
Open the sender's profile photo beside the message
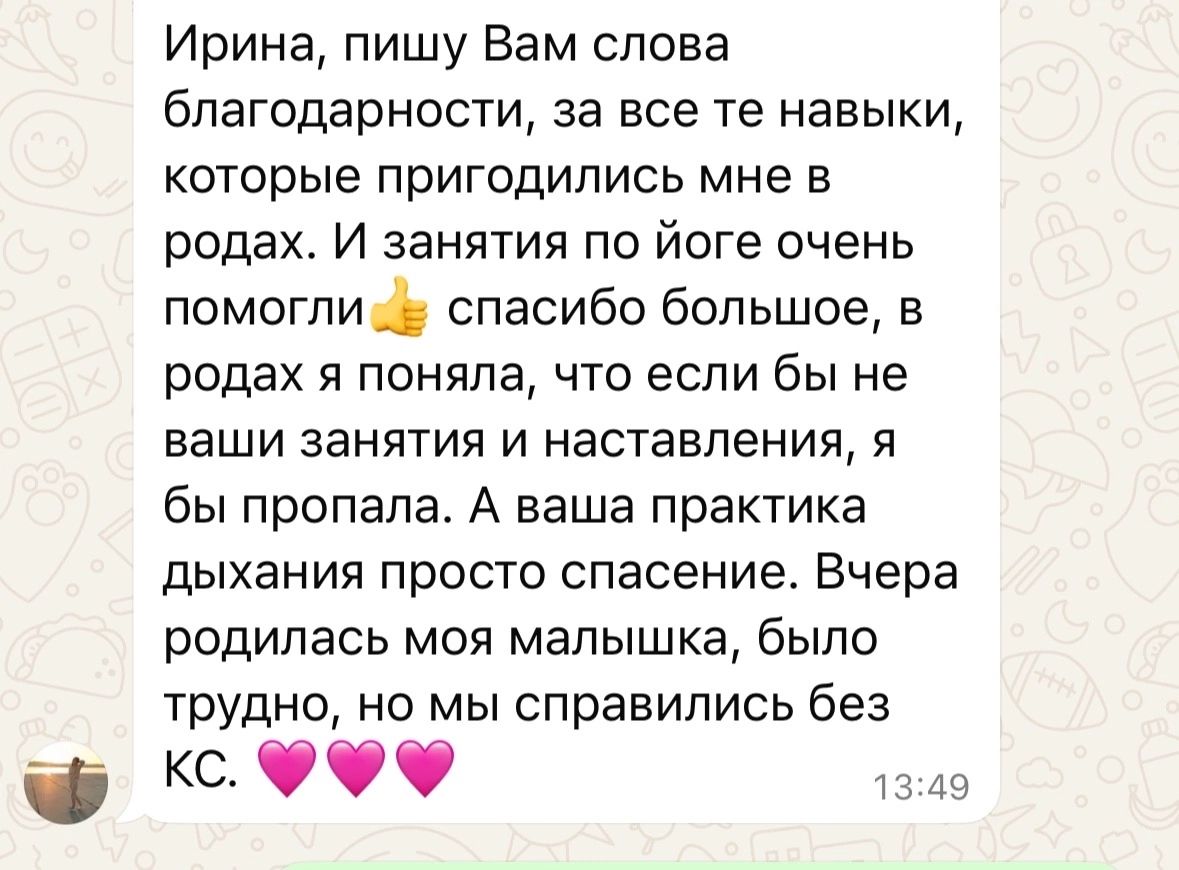click(66, 783)
